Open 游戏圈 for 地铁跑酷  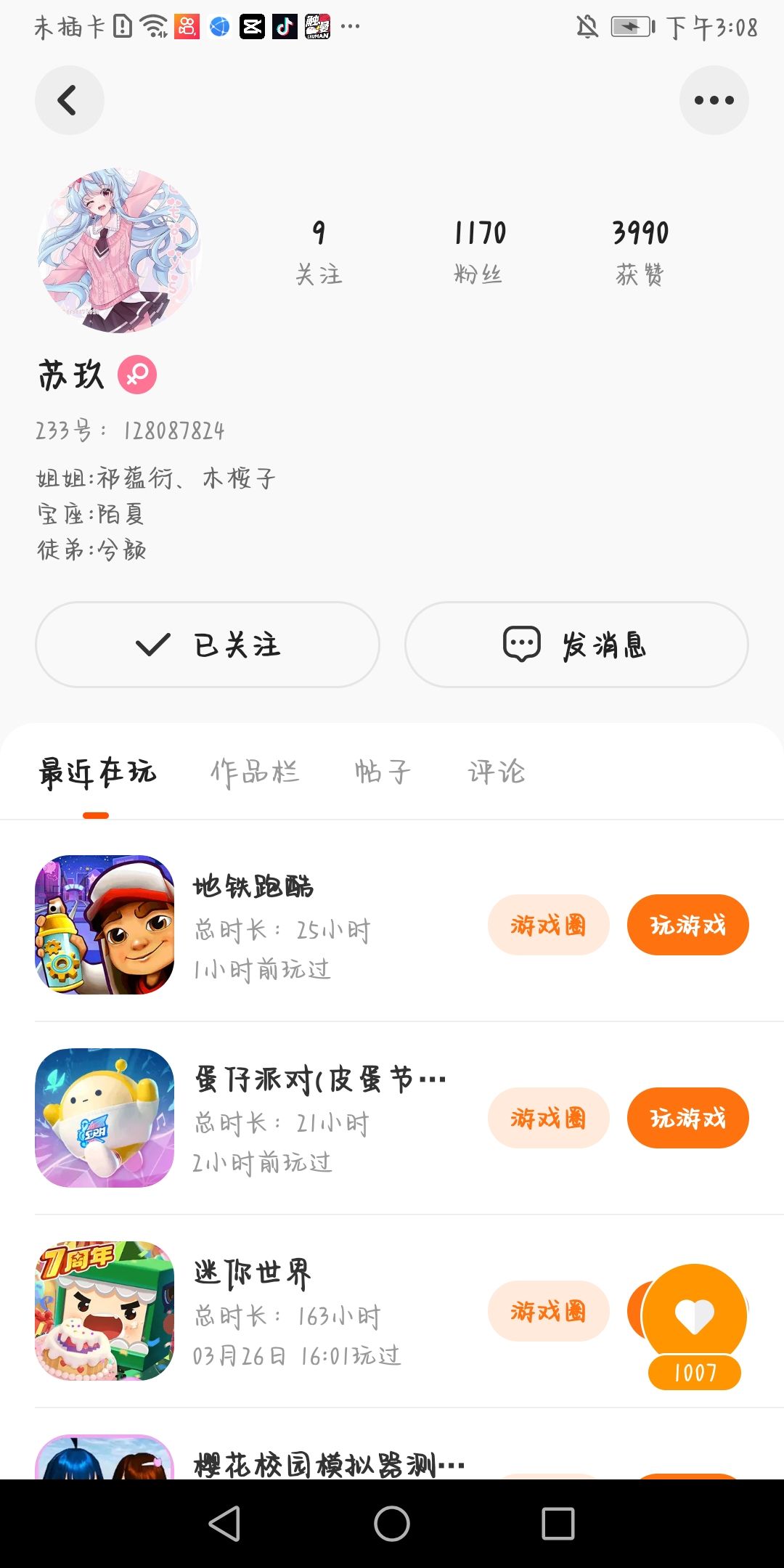click(x=548, y=925)
